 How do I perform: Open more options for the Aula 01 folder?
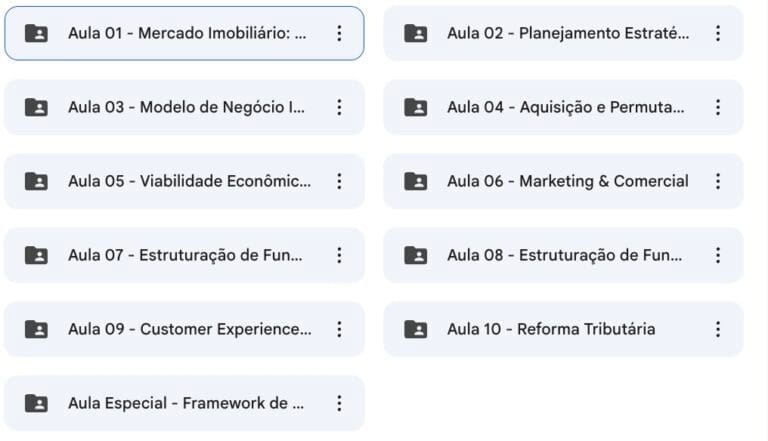[339, 33]
